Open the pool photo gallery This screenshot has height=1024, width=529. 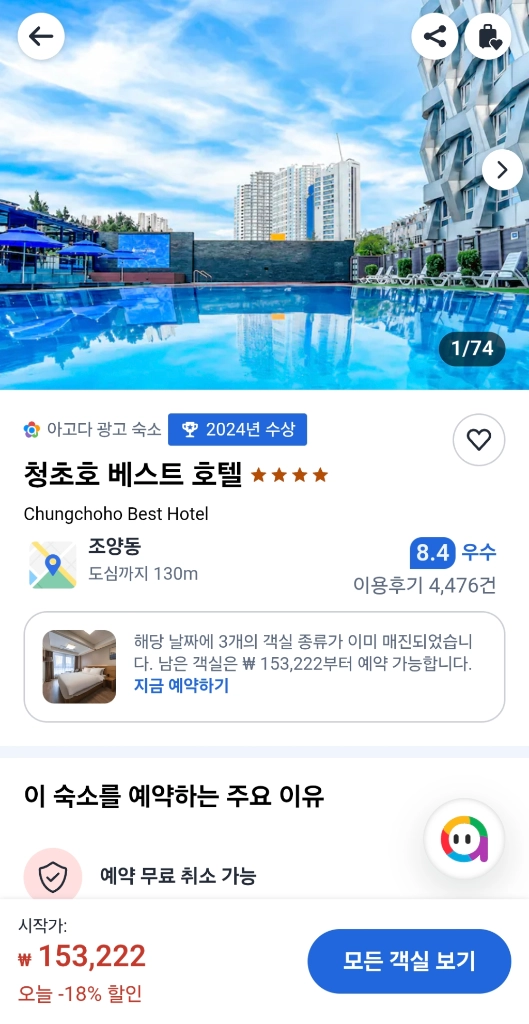pyautogui.click(x=264, y=195)
